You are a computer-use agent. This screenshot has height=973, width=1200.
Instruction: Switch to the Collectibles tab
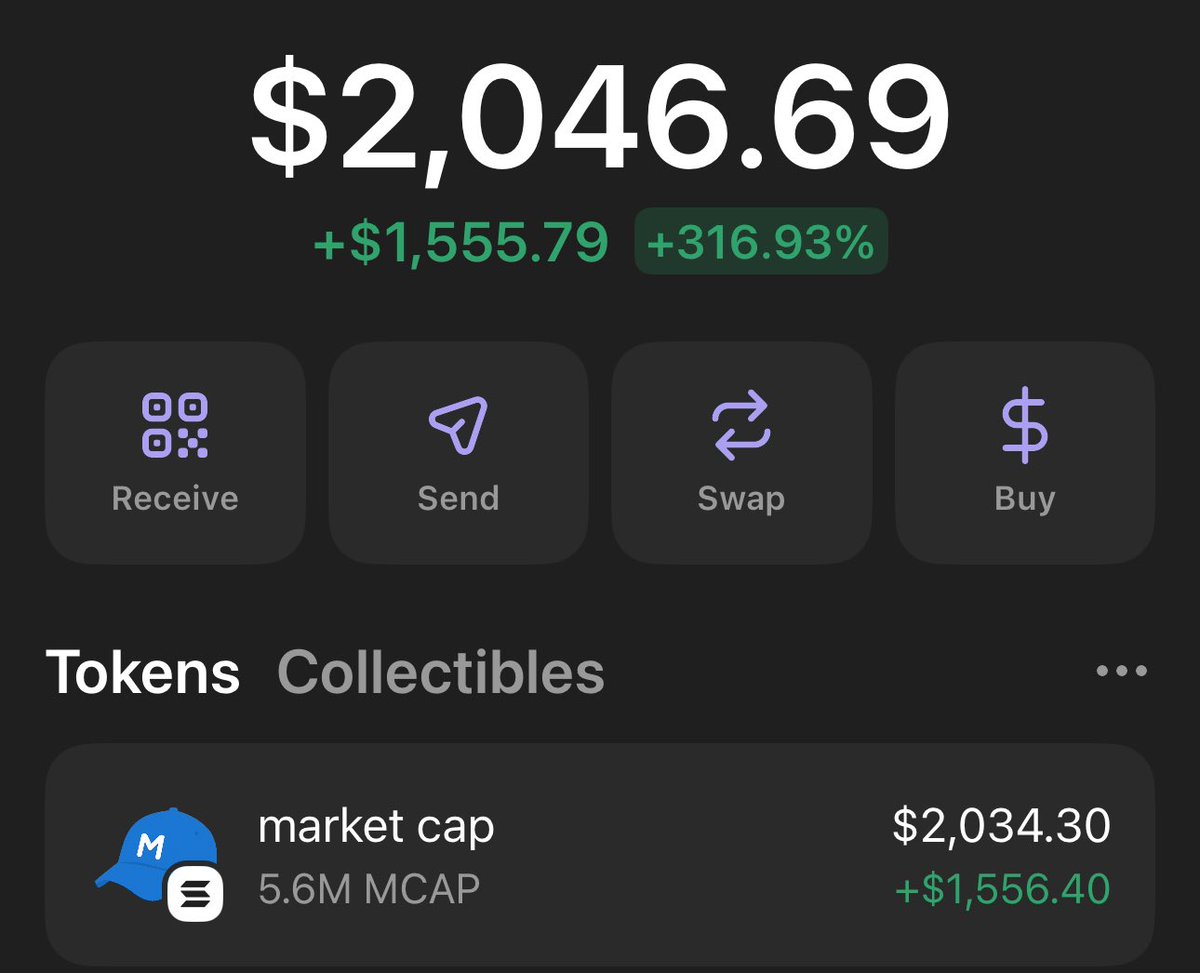coord(440,672)
